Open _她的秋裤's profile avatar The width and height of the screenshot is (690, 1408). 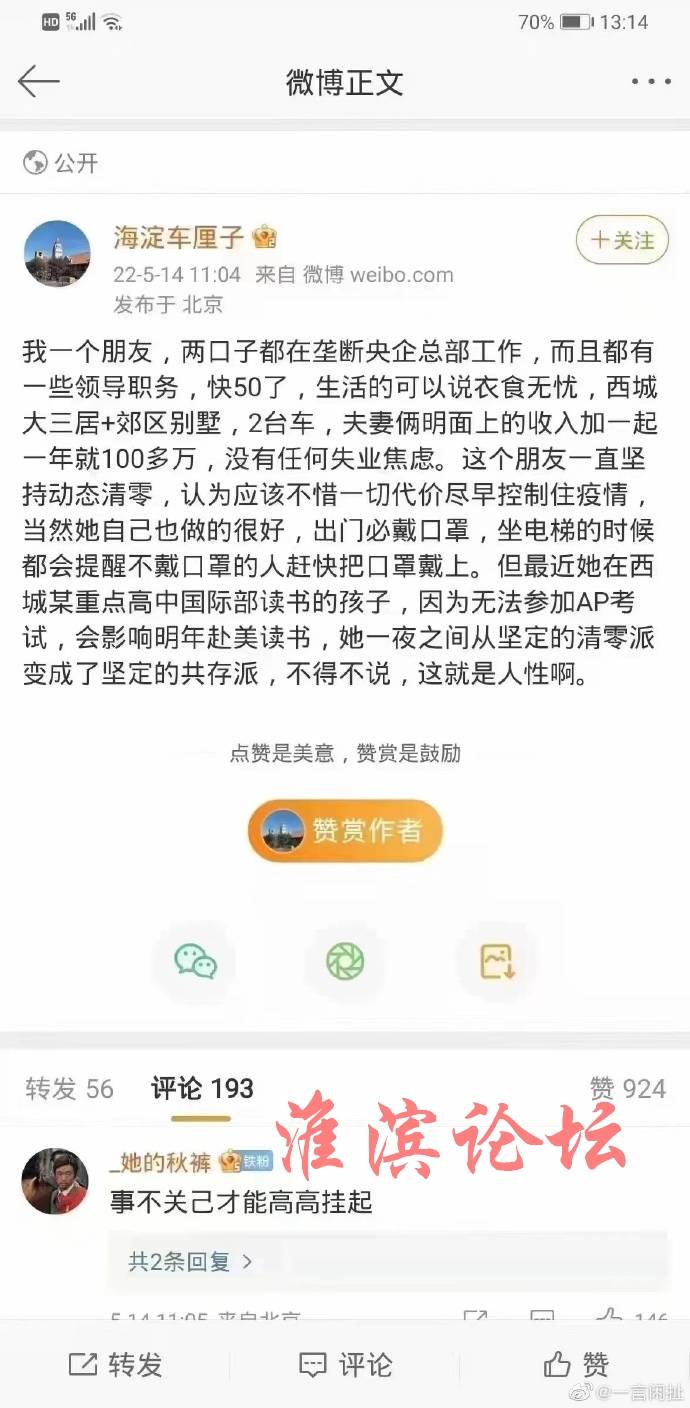[x=55, y=1181]
